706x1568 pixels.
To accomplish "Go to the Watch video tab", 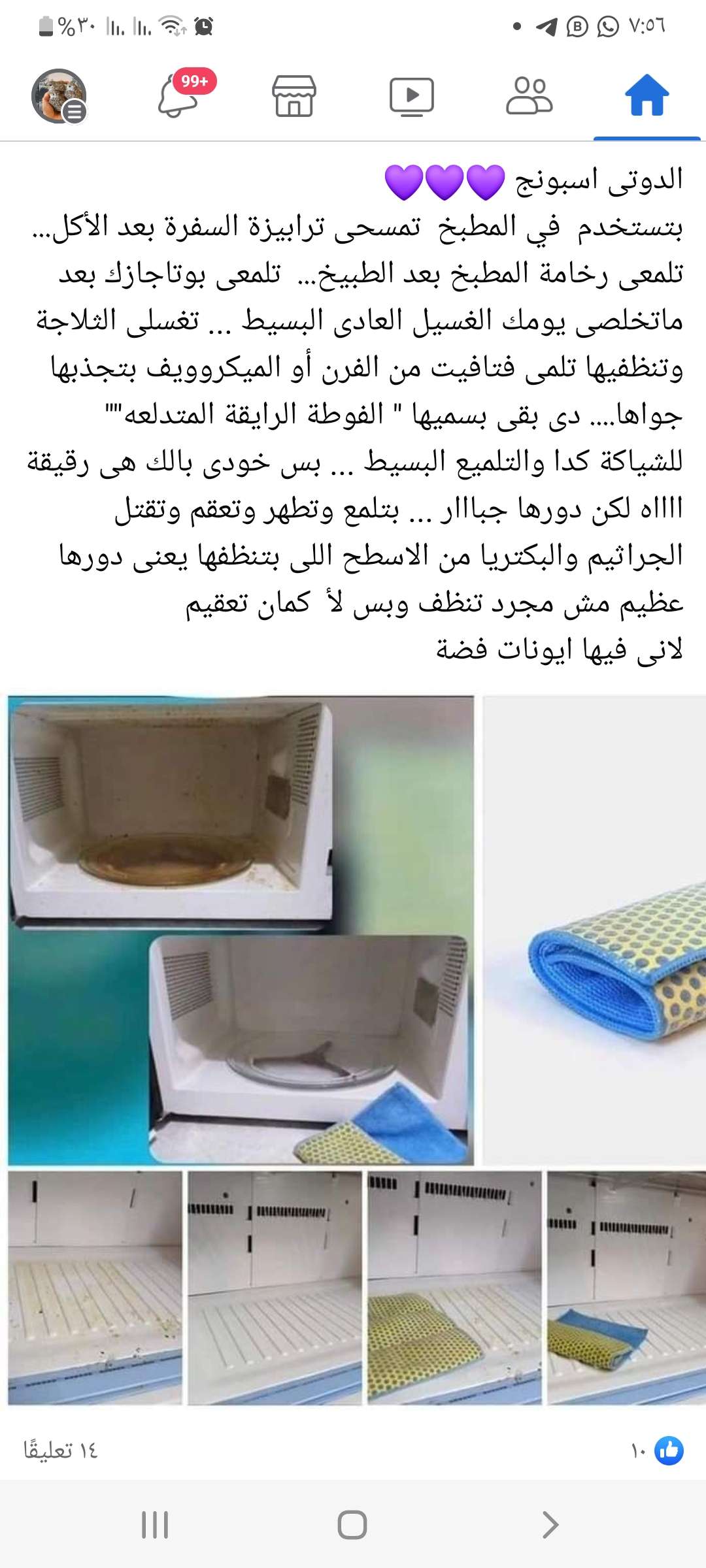I will click(x=411, y=95).
